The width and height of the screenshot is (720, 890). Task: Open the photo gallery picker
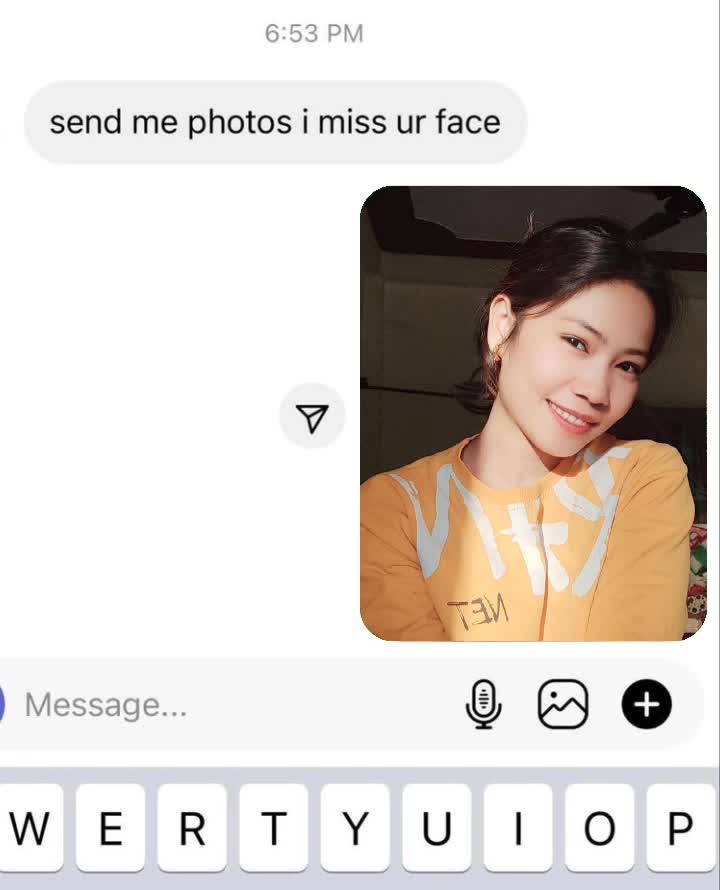(x=564, y=704)
